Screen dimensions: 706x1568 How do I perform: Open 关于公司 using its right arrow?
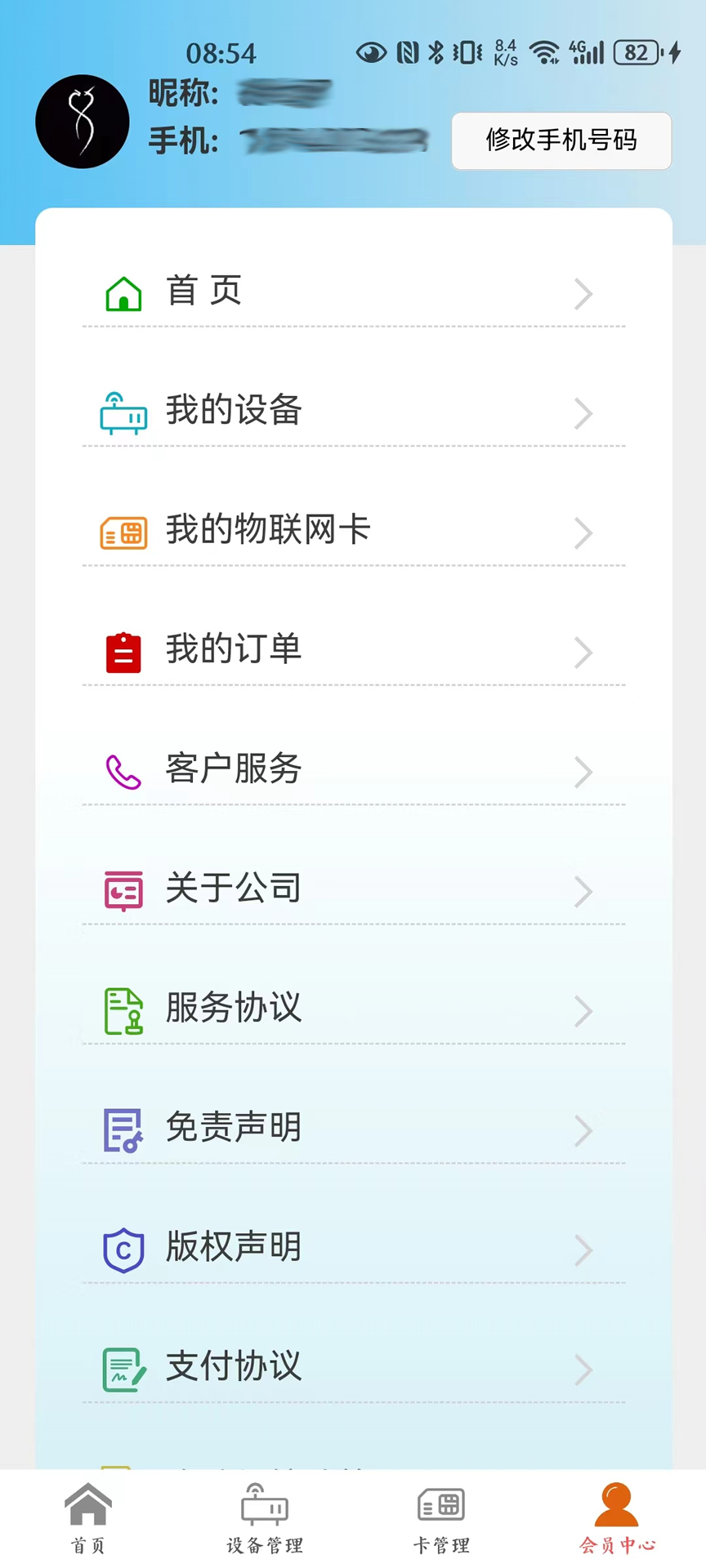pyautogui.click(x=583, y=890)
